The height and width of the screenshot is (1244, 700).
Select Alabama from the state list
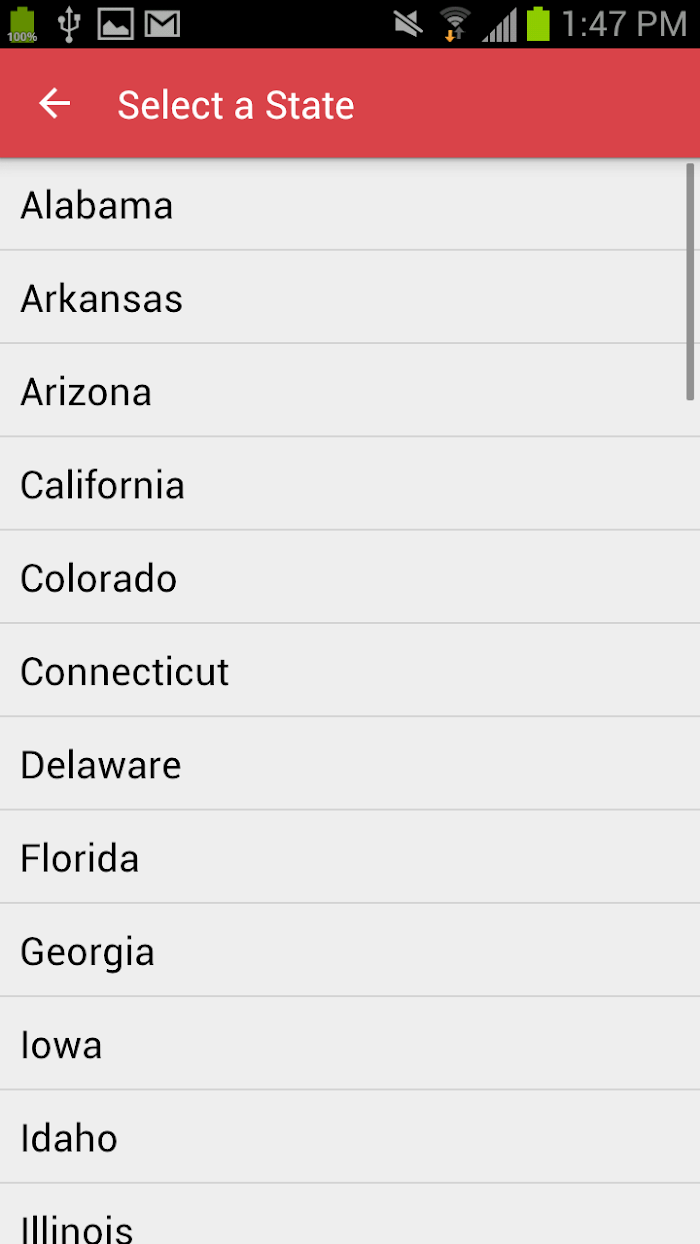[350, 204]
